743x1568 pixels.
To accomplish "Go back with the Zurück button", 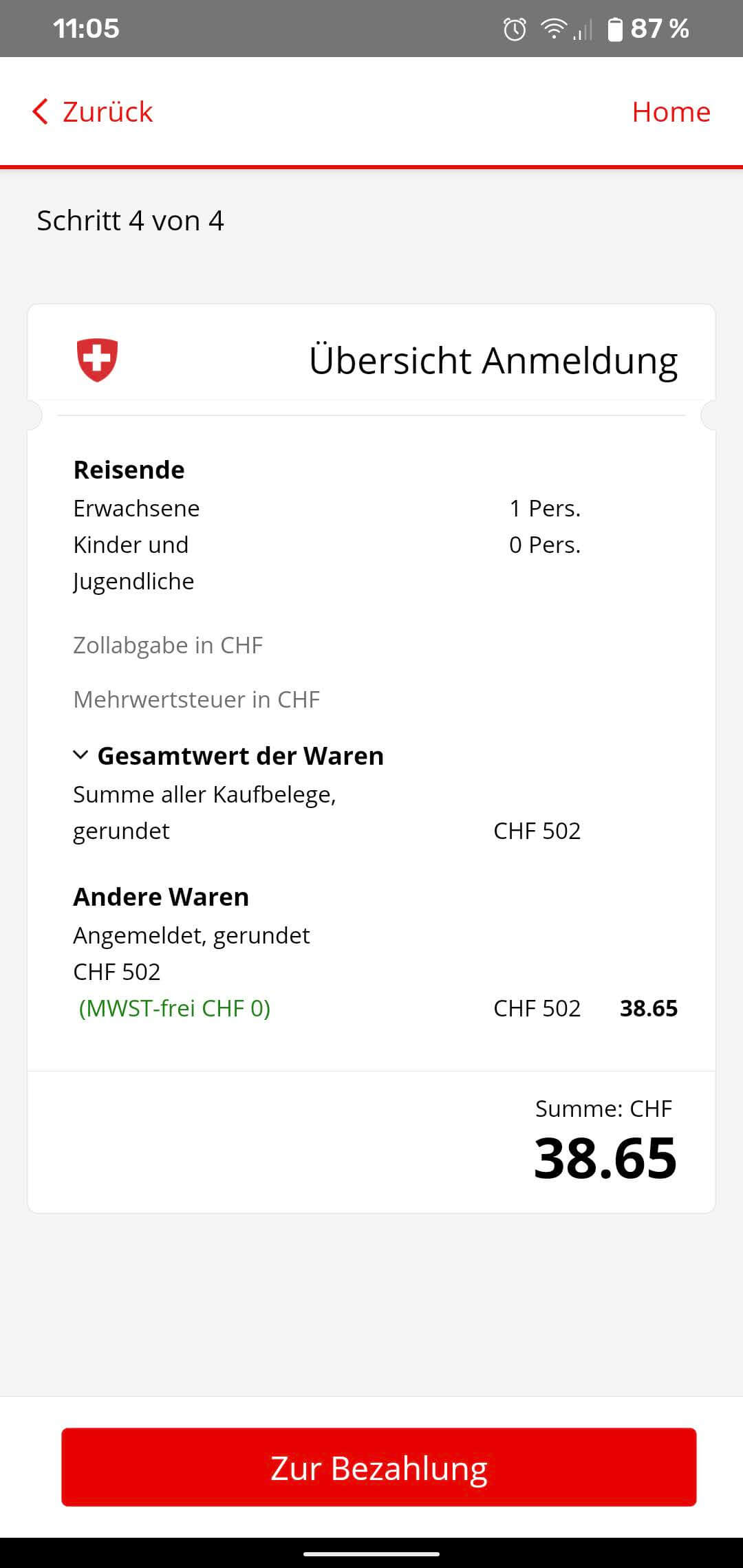I will pos(93,111).
